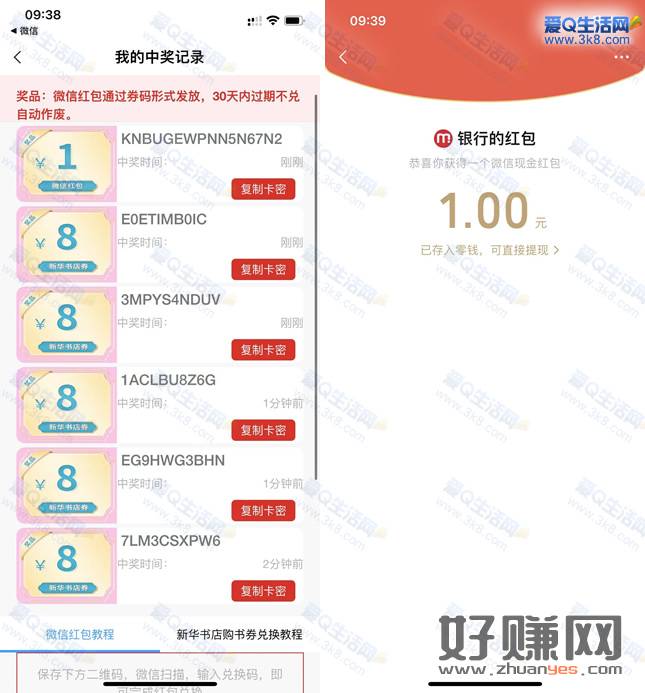Copy card code E0ETIMB0IC
Image resolution: width=645 pixels, height=693 pixels.
click(263, 269)
